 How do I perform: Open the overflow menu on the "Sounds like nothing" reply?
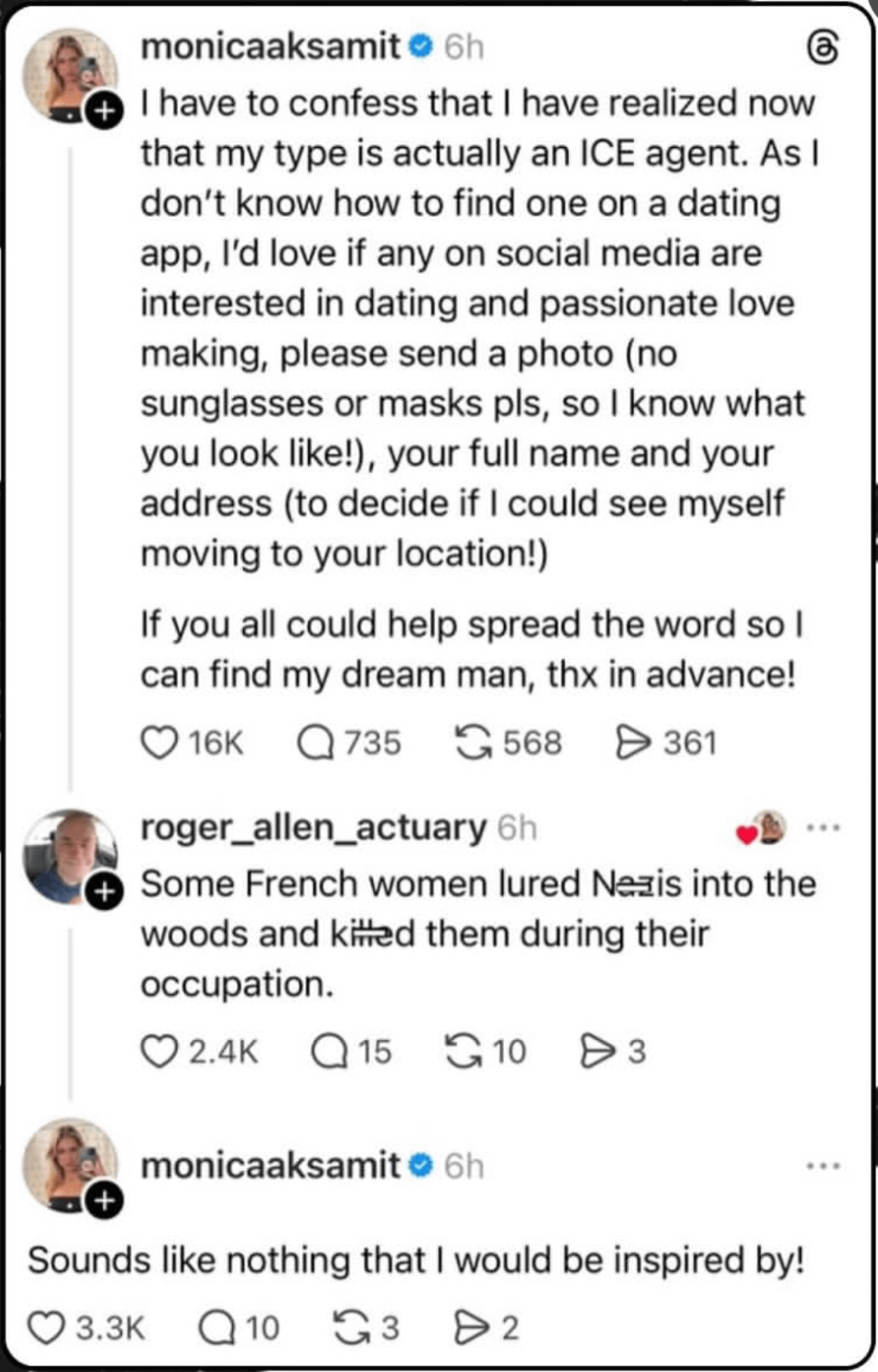(x=823, y=1166)
